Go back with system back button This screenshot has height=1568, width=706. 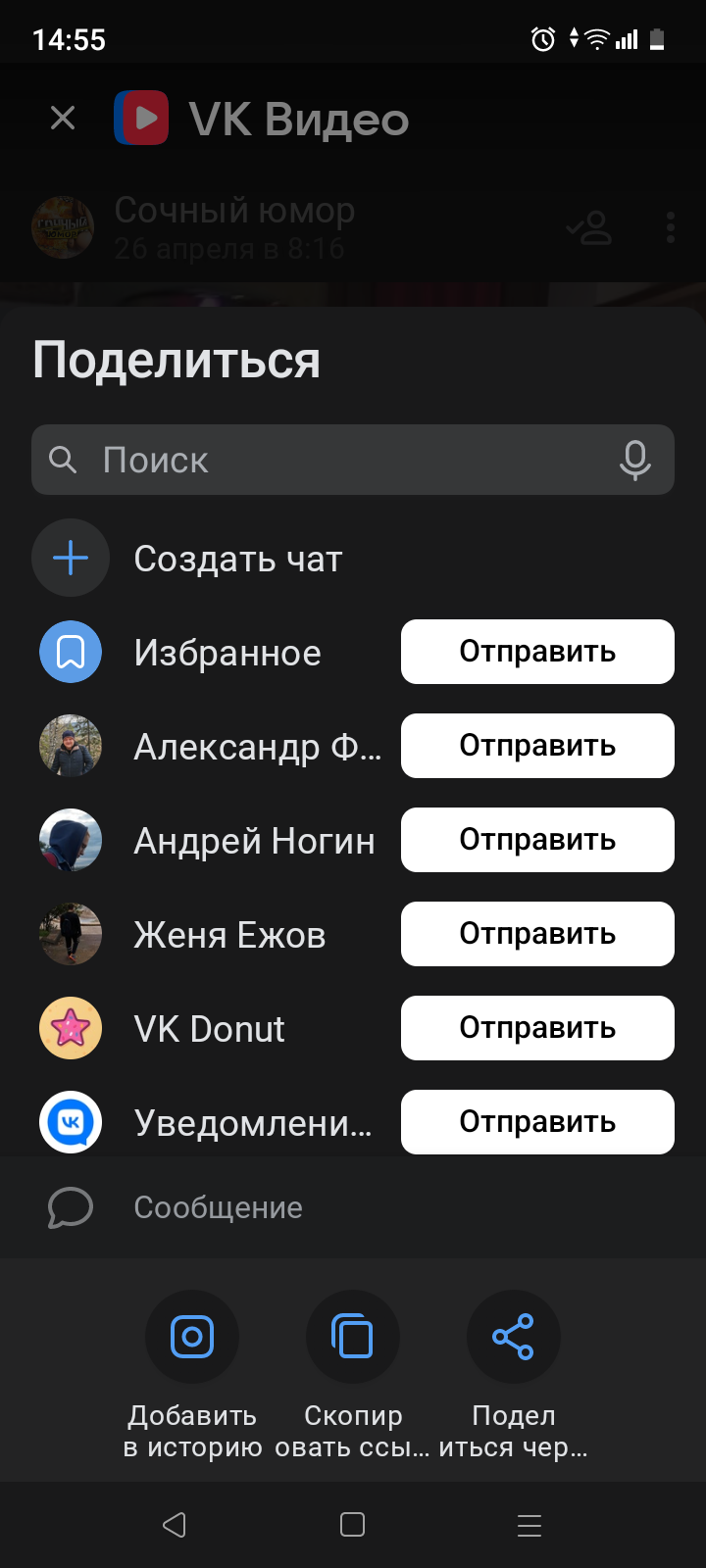click(175, 1525)
